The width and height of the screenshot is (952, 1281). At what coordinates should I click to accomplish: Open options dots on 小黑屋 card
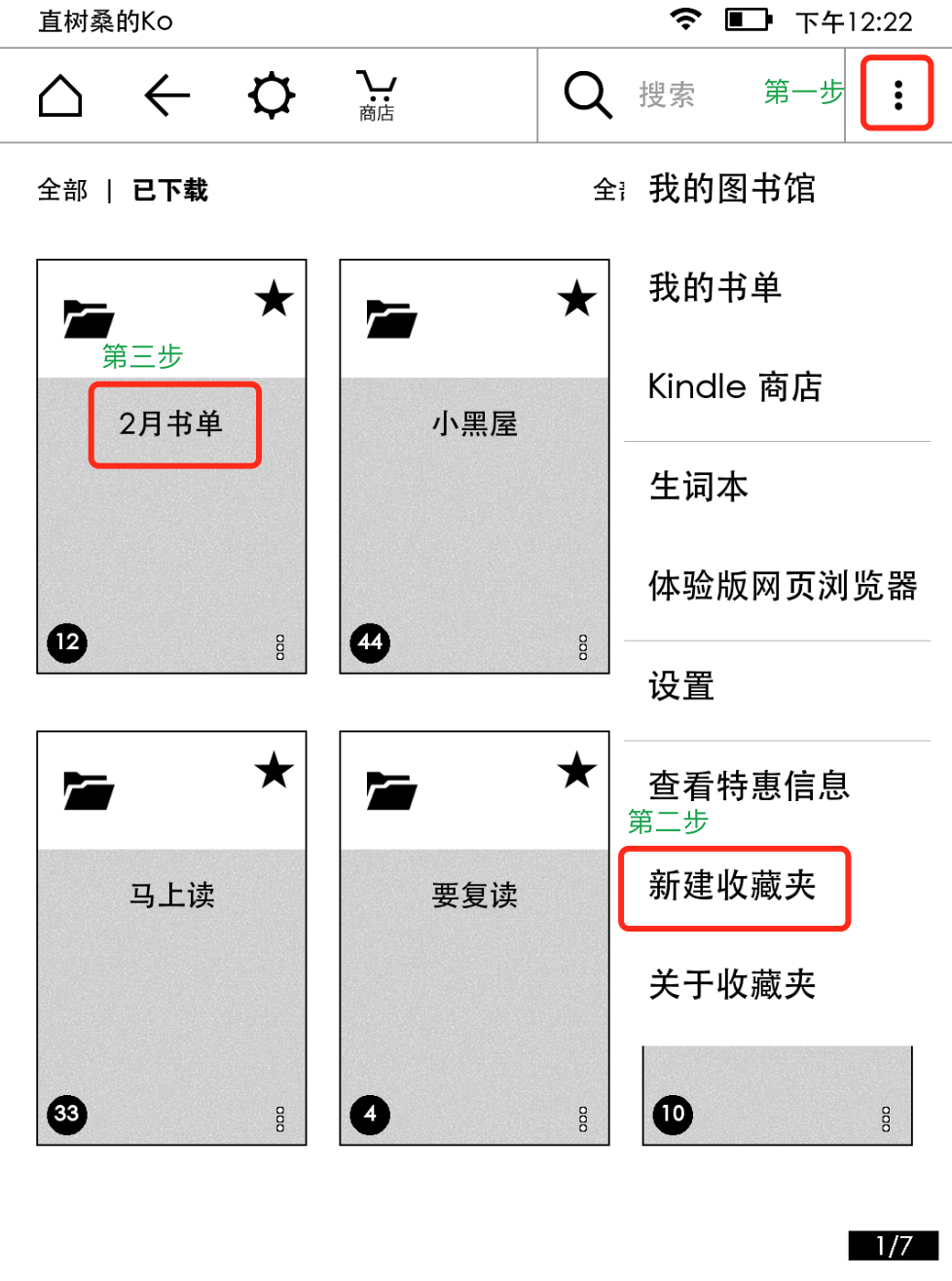click(582, 647)
